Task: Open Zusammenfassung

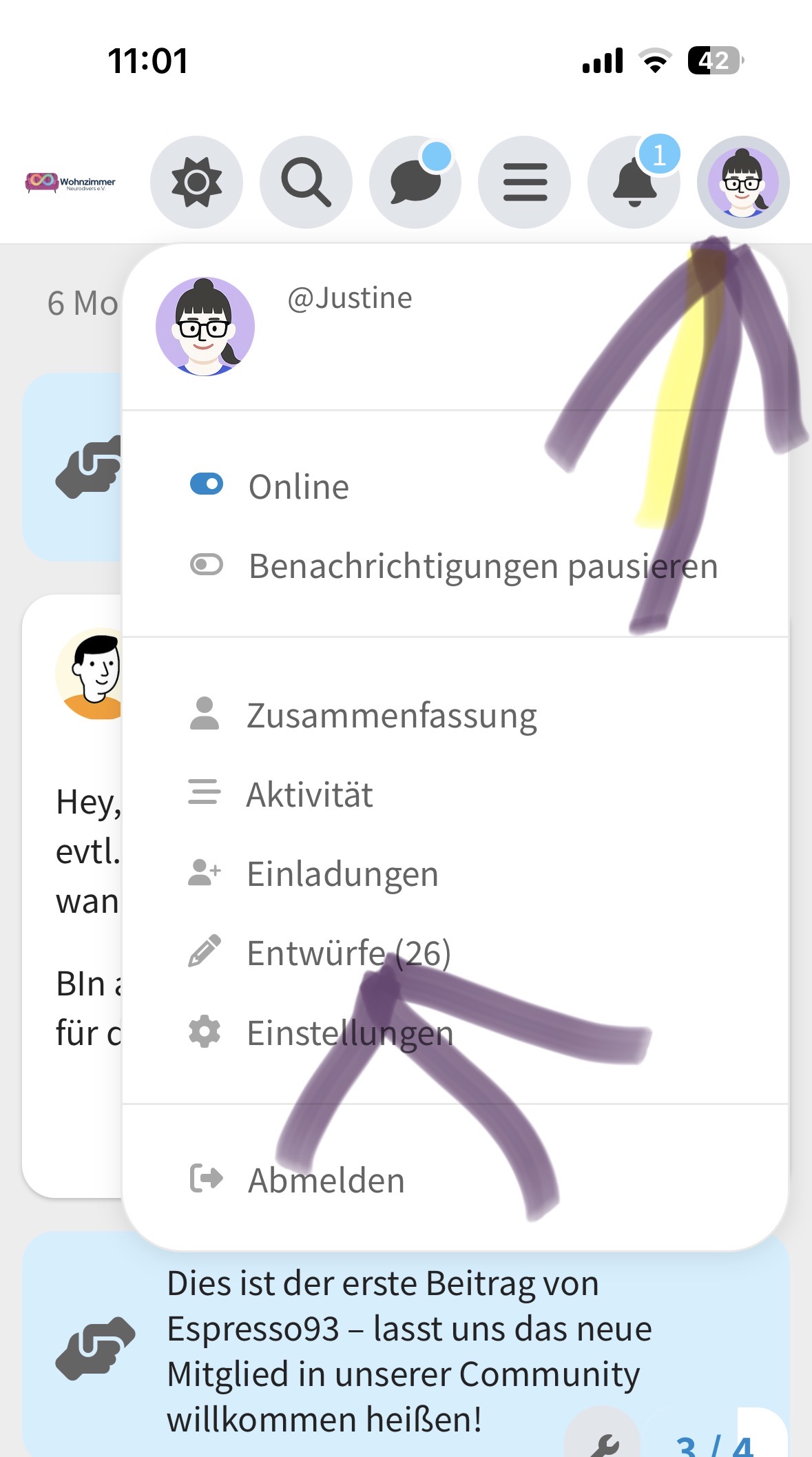Action: coord(391,715)
